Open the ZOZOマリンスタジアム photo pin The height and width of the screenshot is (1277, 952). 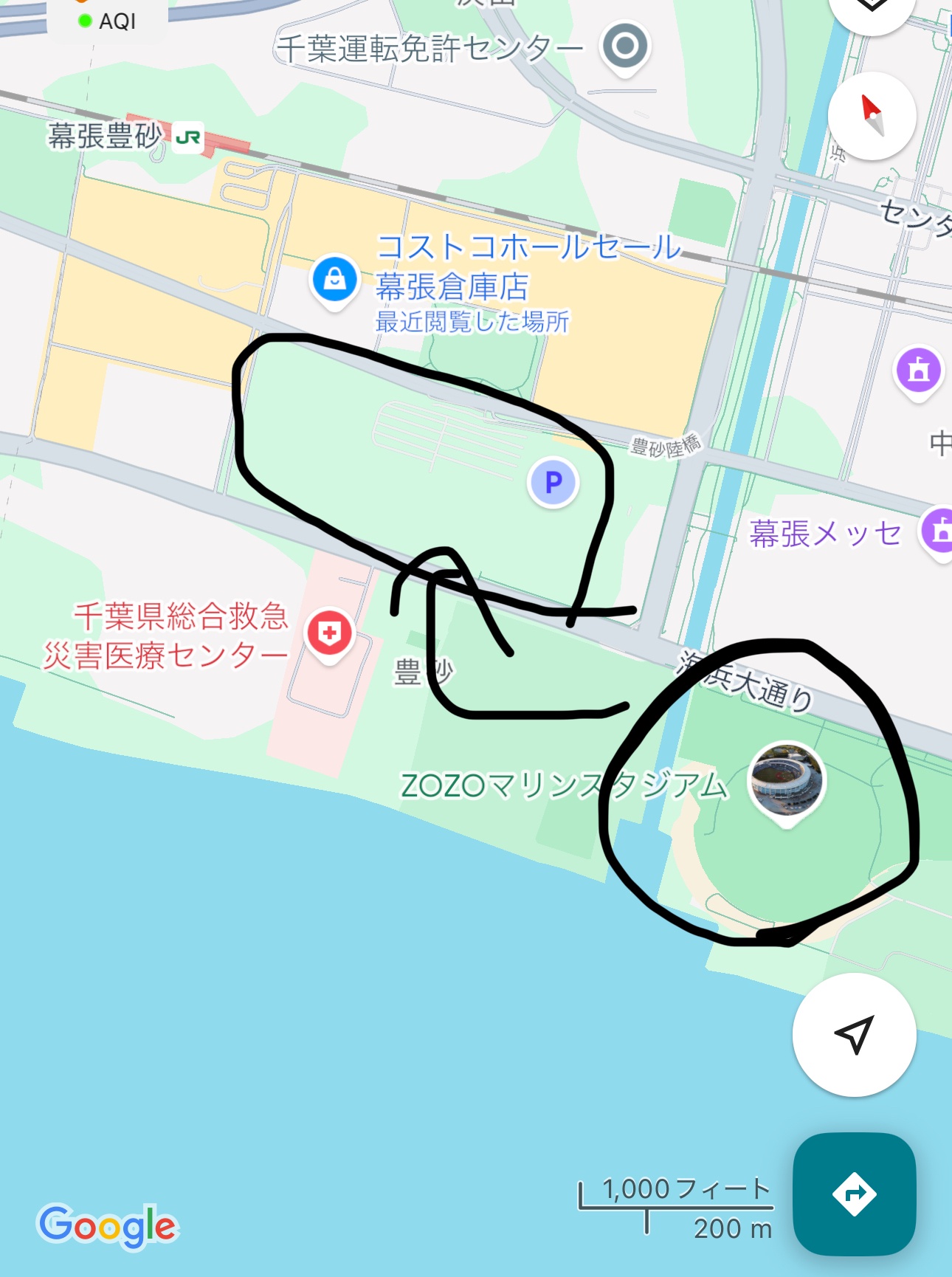click(x=787, y=781)
